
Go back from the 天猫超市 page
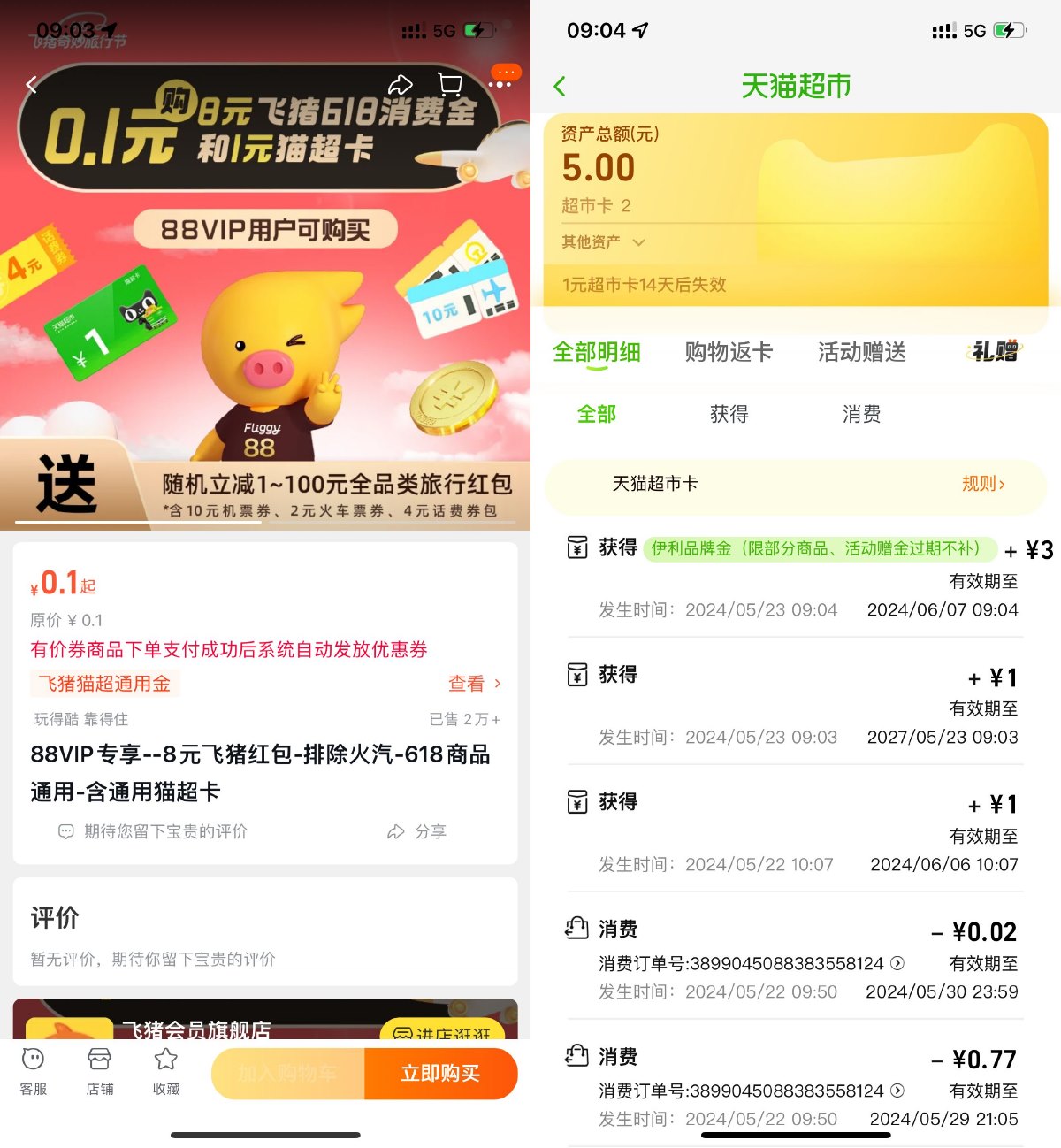(x=560, y=86)
